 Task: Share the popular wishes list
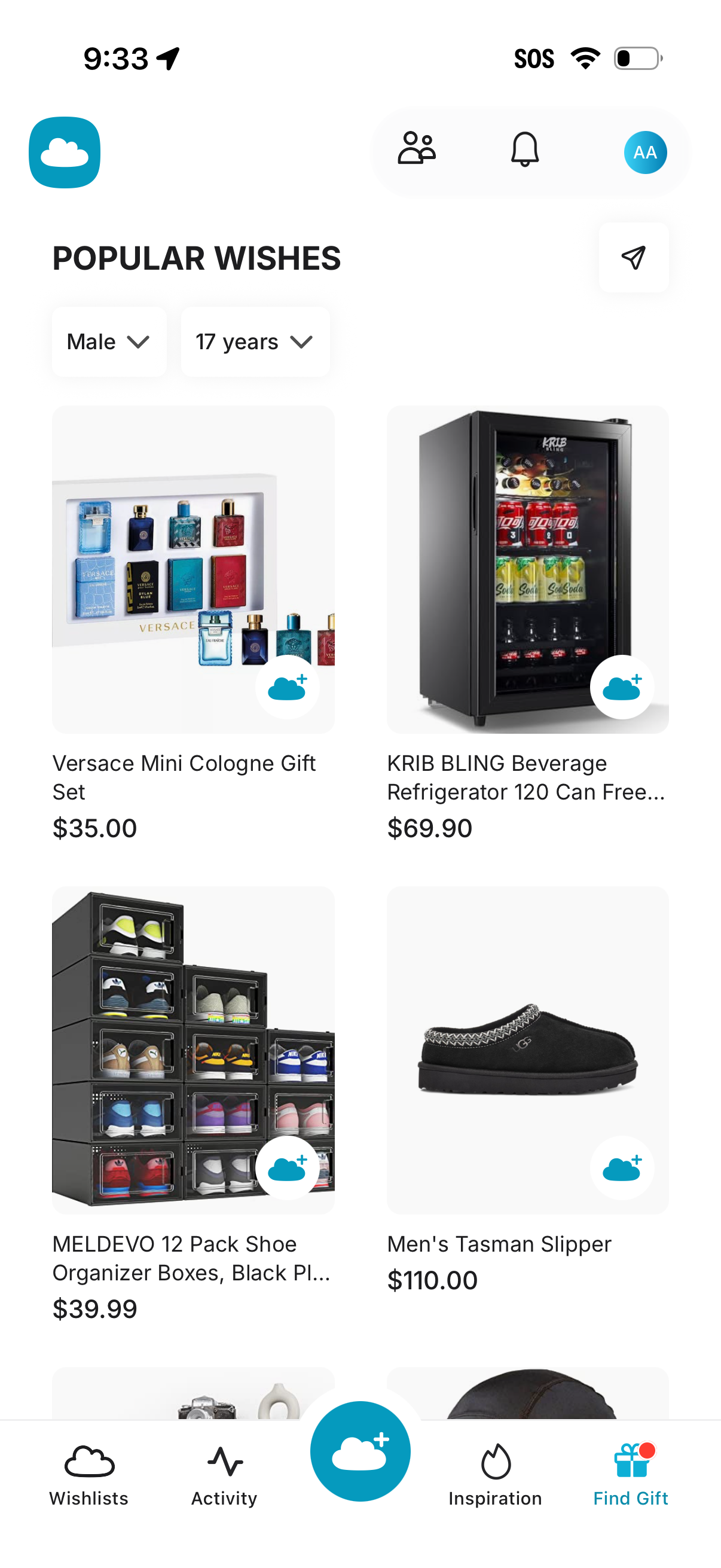point(633,258)
